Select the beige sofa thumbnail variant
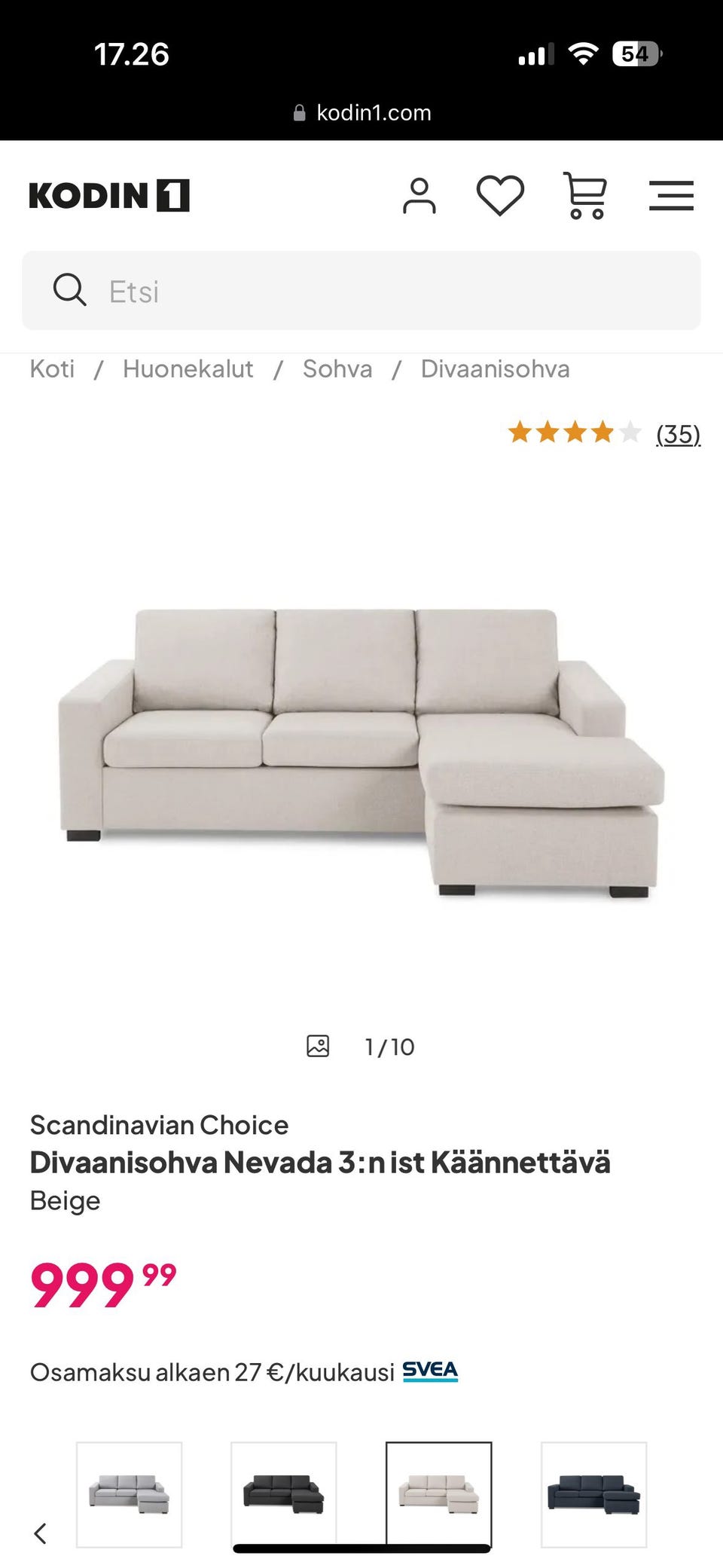This screenshot has height=1568, width=723. point(439,1496)
